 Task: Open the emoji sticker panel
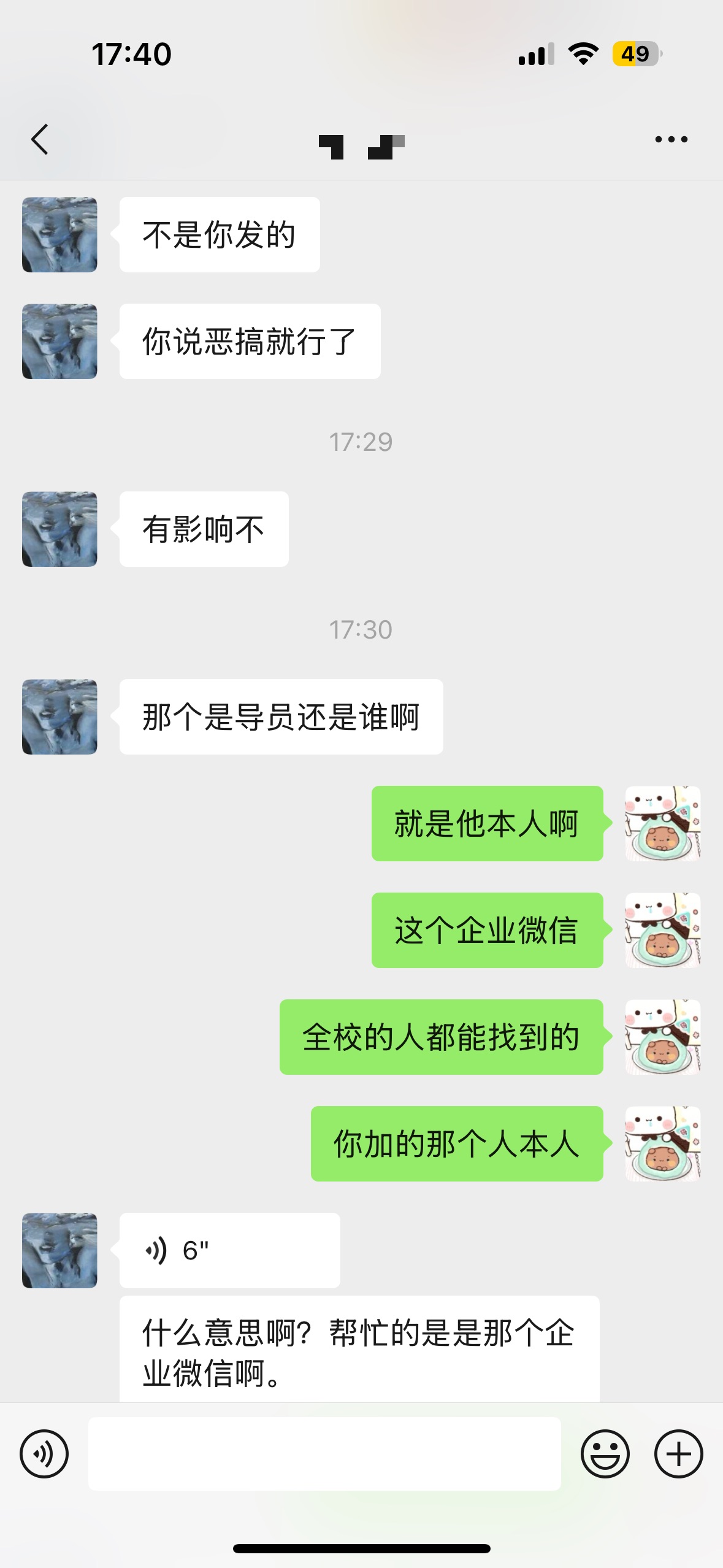point(605,1453)
